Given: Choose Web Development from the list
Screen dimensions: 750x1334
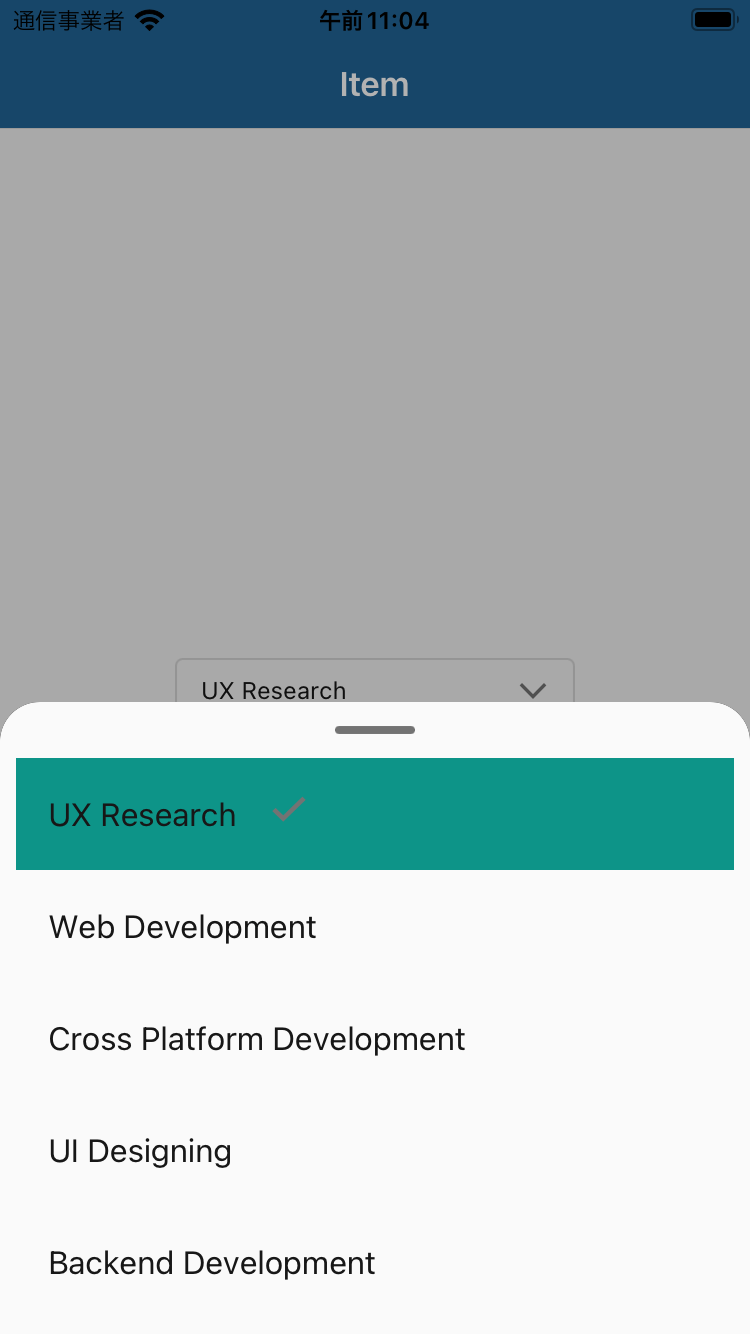Looking at the screenshot, I should point(374,927).
